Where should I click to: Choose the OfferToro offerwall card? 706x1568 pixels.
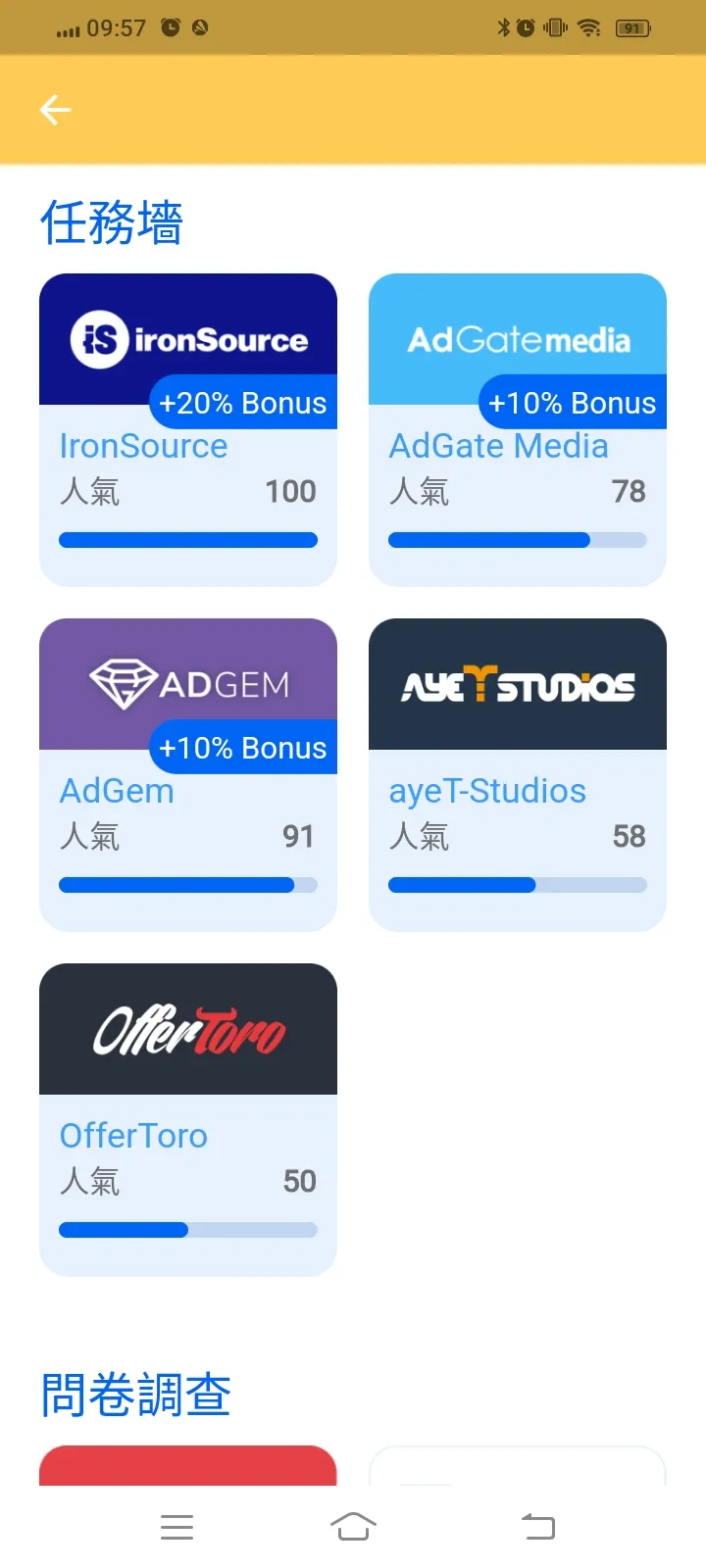coord(188,1119)
